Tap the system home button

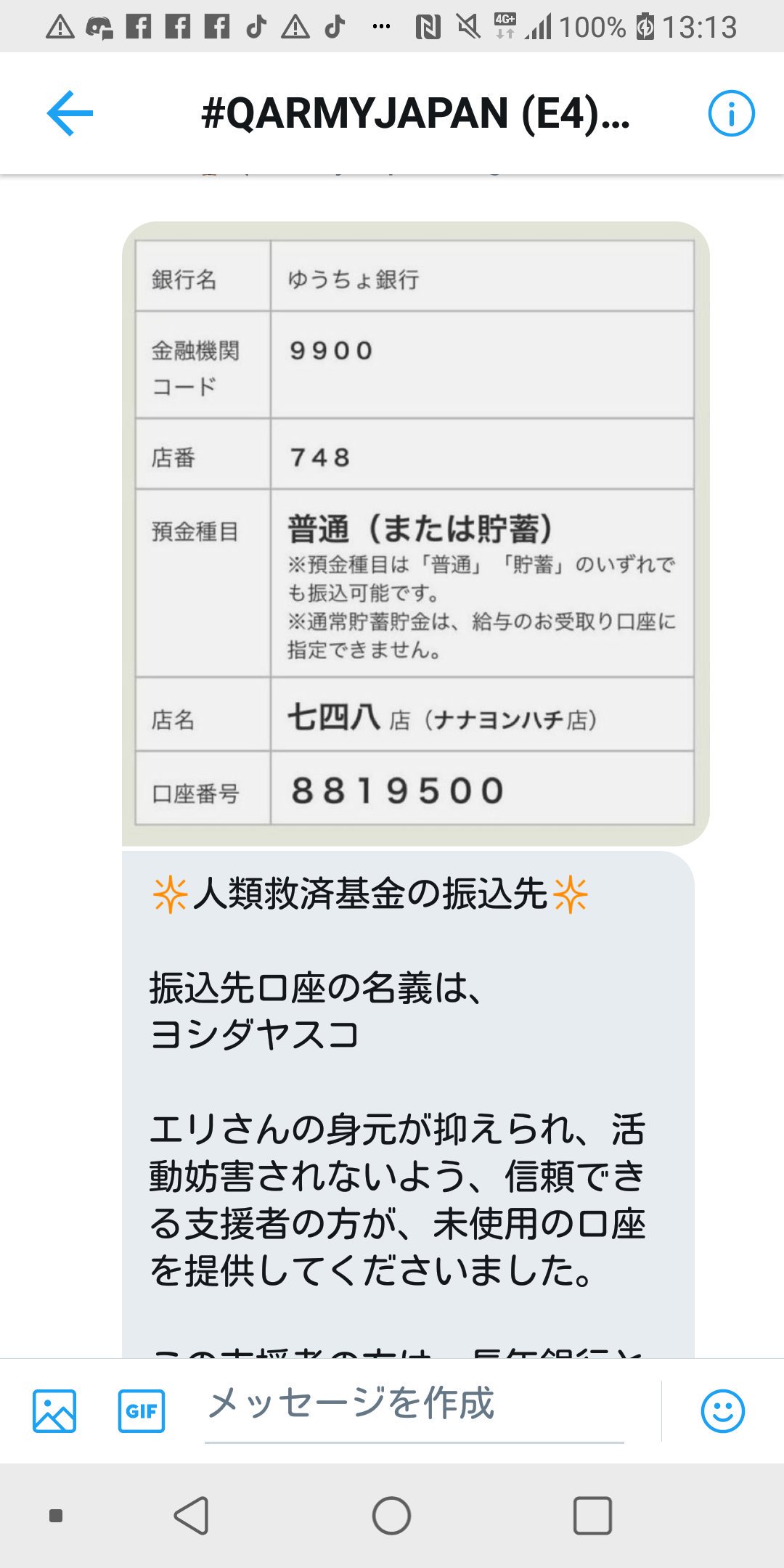(391, 1516)
